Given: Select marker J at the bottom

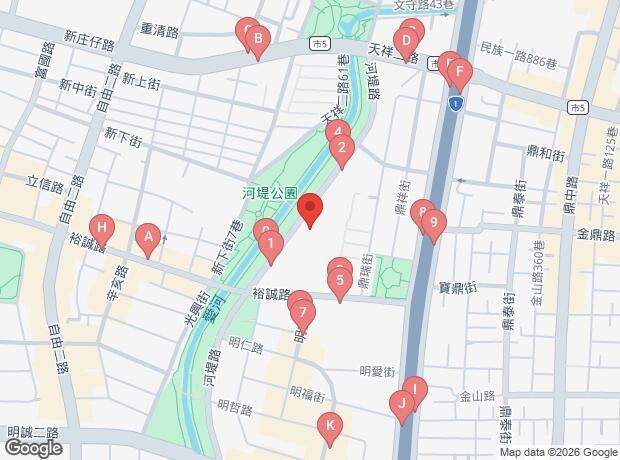Looking at the screenshot, I should click(401, 403).
